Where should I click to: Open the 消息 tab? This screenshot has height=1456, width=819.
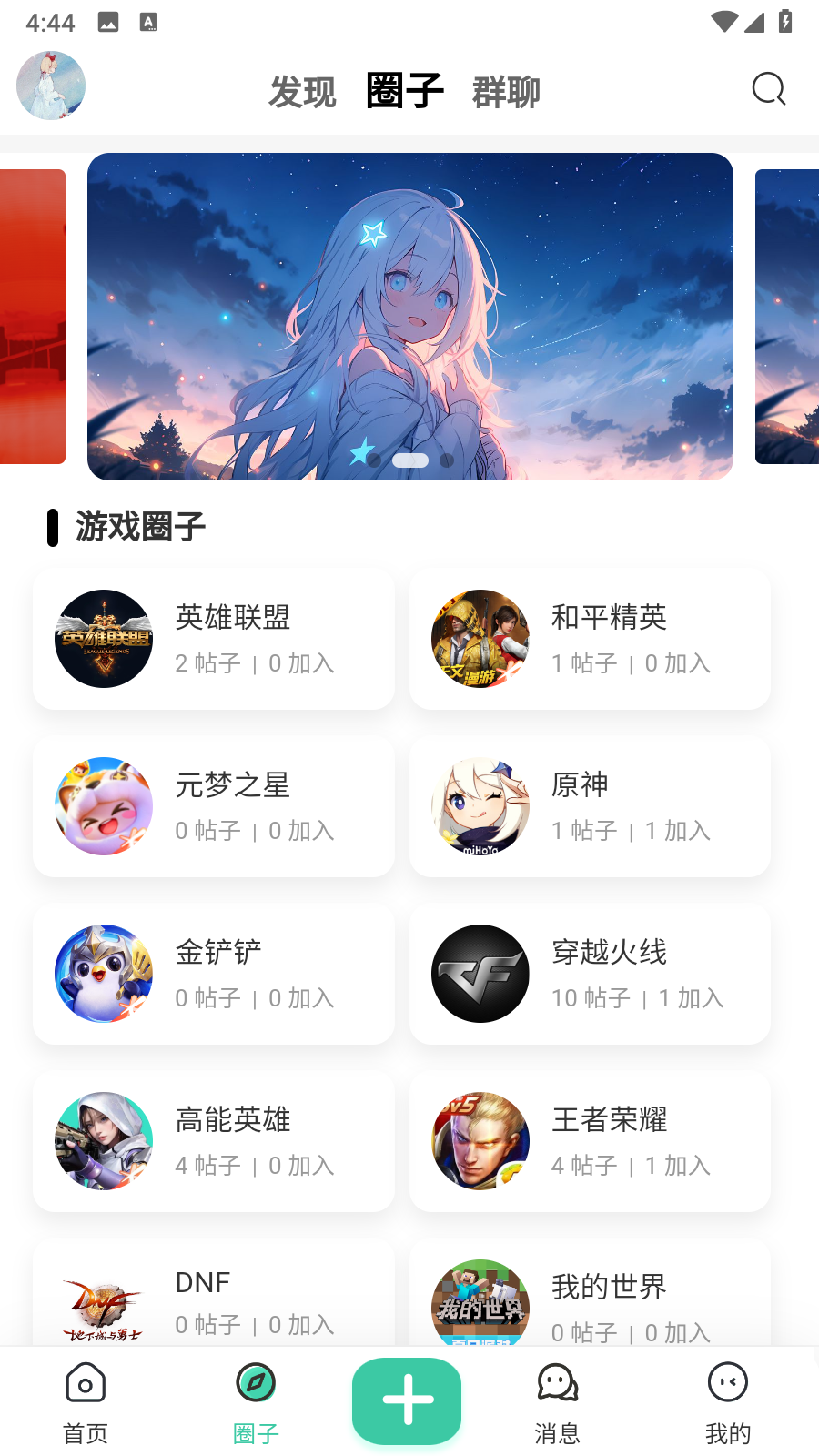(x=557, y=1402)
